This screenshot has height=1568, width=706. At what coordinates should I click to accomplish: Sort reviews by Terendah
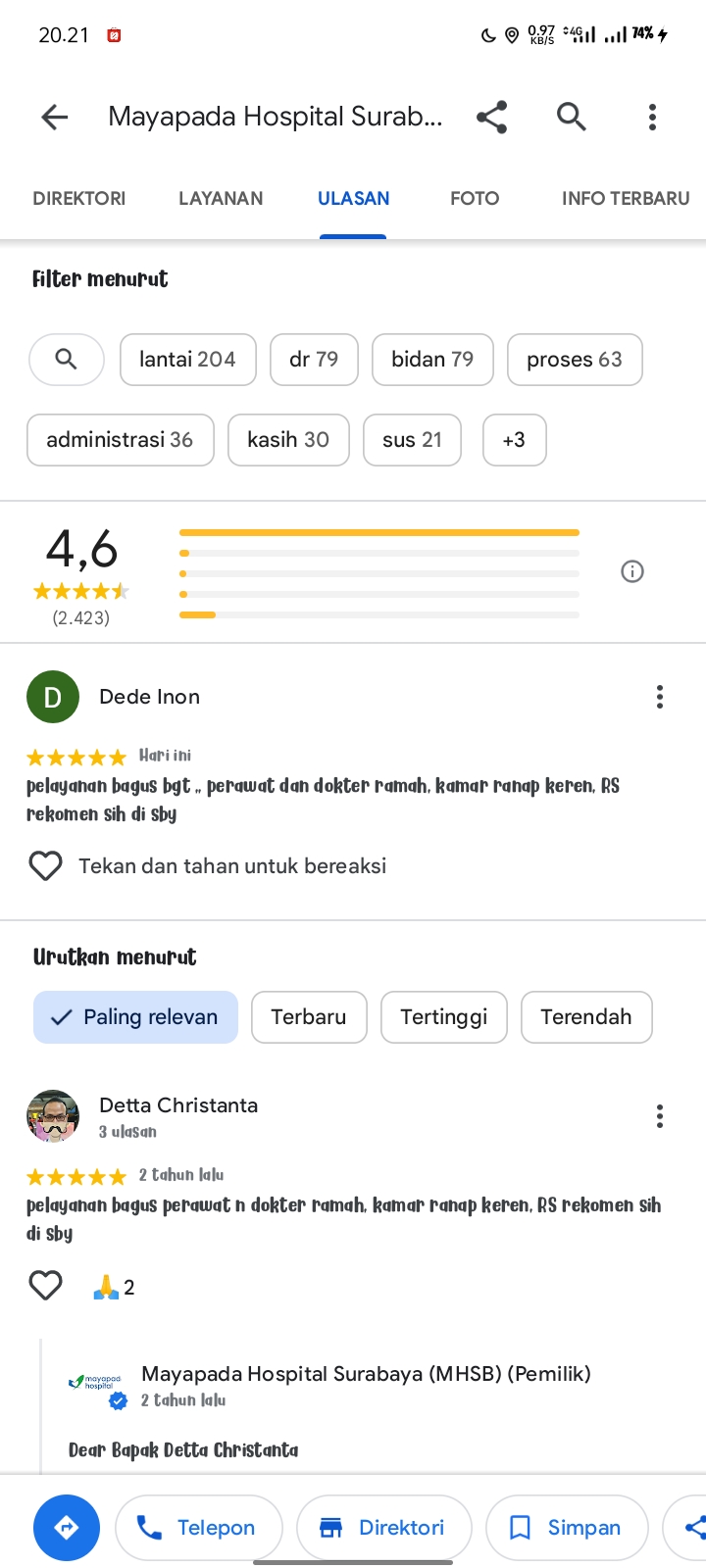(x=586, y=1017)
